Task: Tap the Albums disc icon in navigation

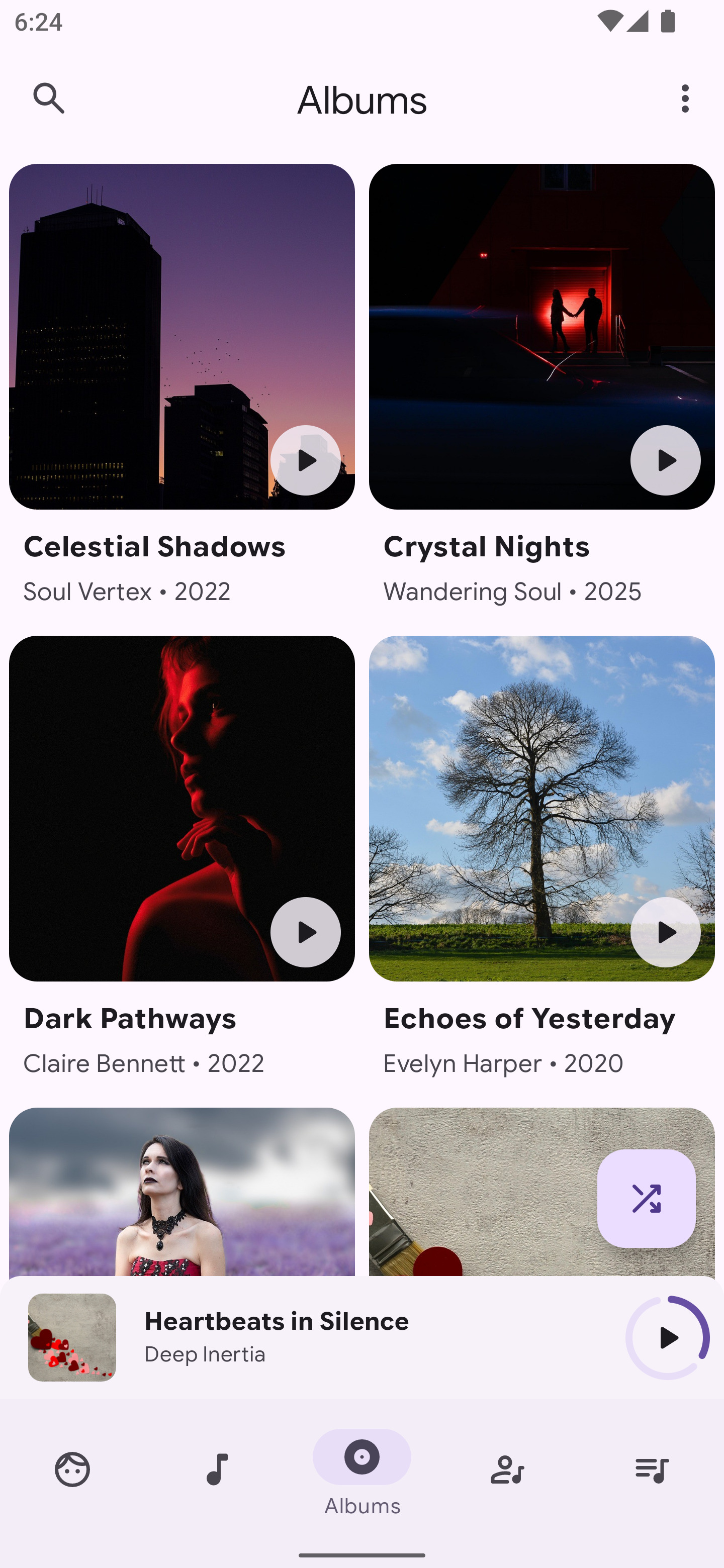Action: point(361,1458)
